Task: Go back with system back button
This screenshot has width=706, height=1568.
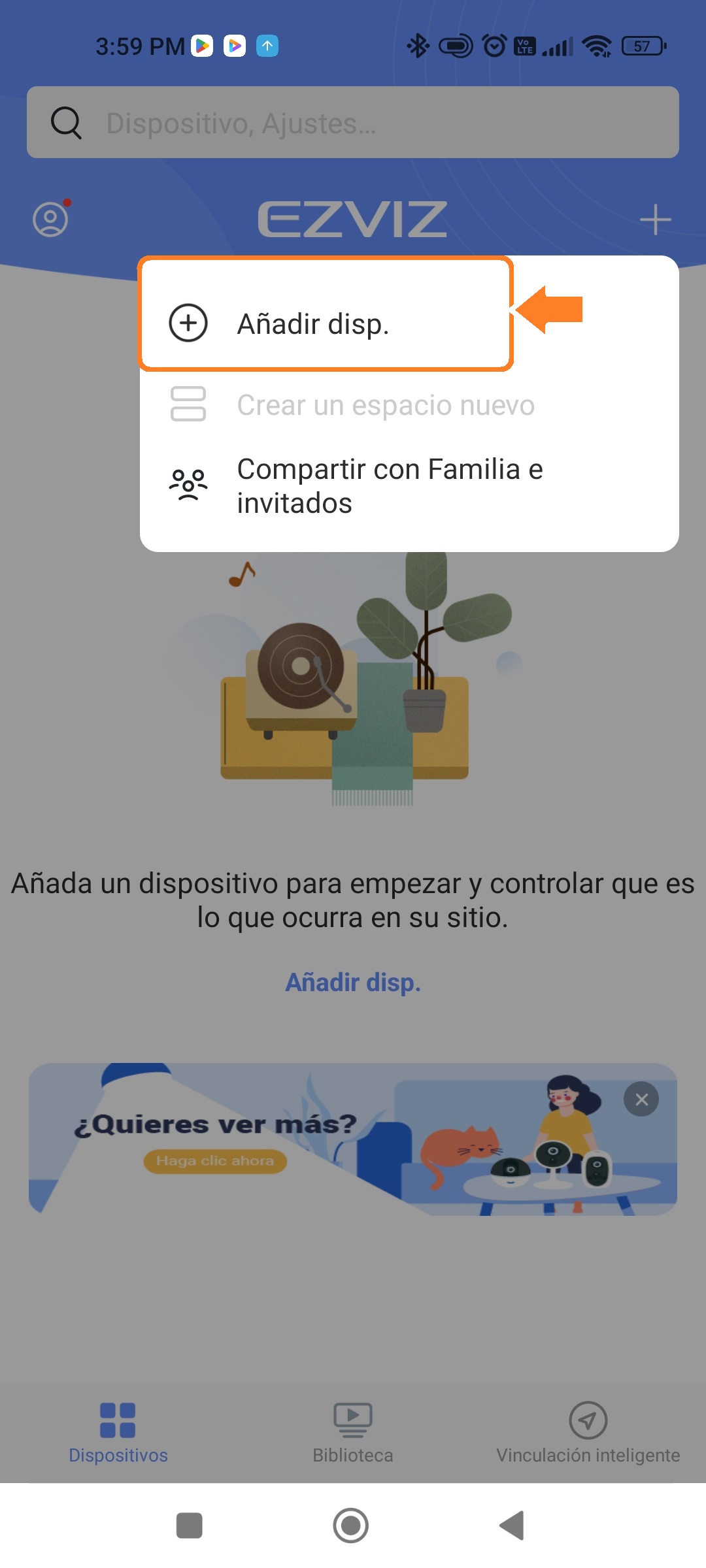Action: [513, 1526]
